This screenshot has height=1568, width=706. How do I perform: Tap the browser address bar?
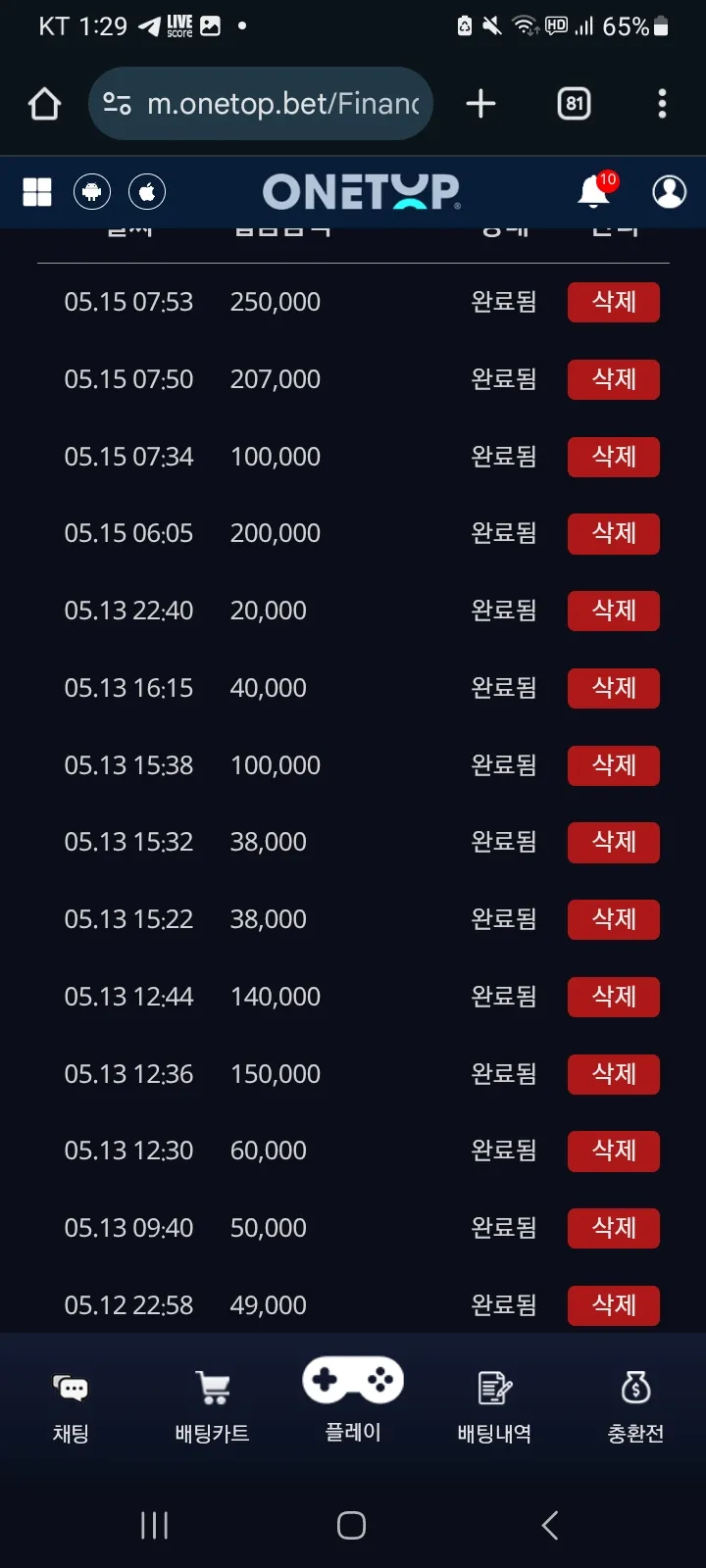click(261, 104)
